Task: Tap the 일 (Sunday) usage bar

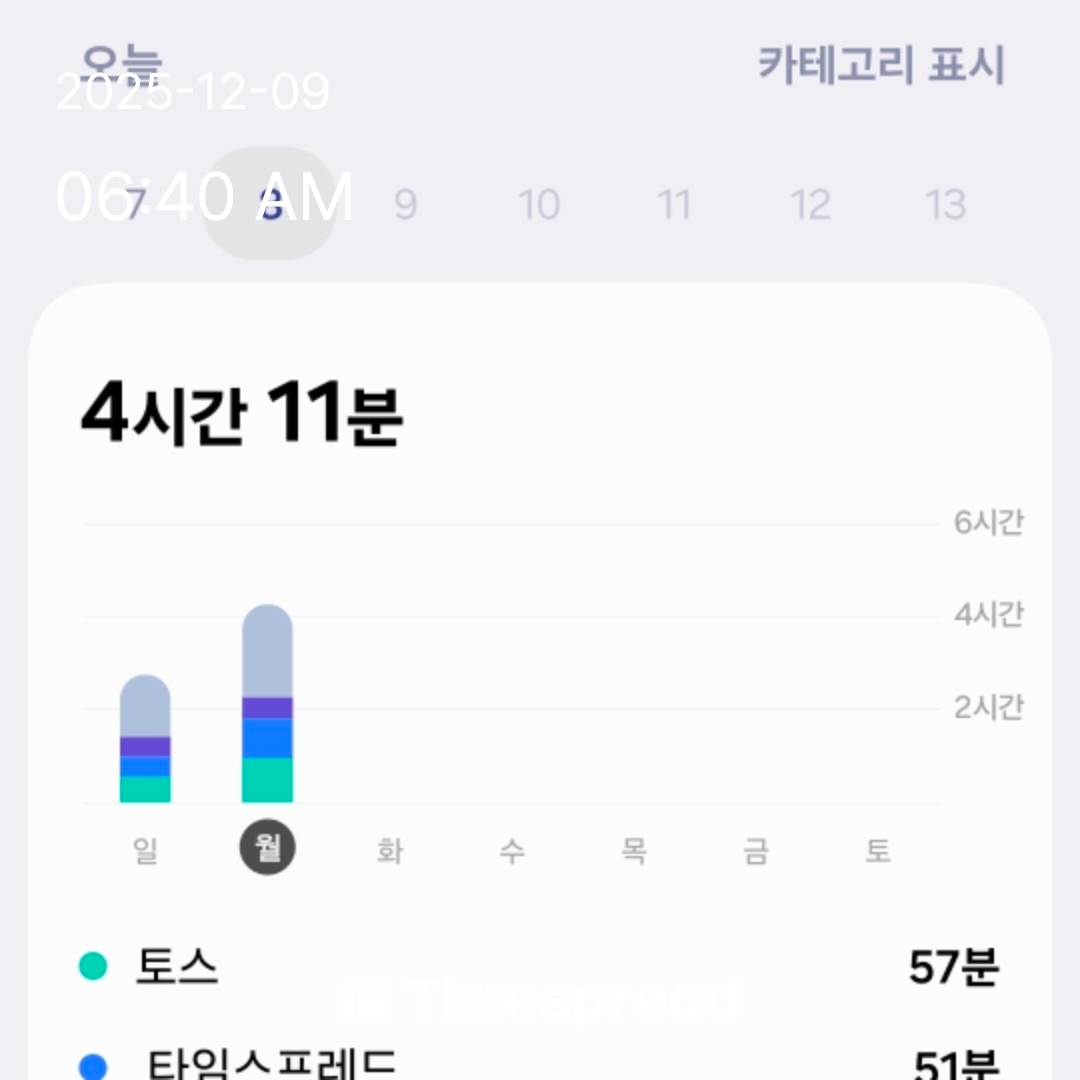Action: [x=145, y=739]
